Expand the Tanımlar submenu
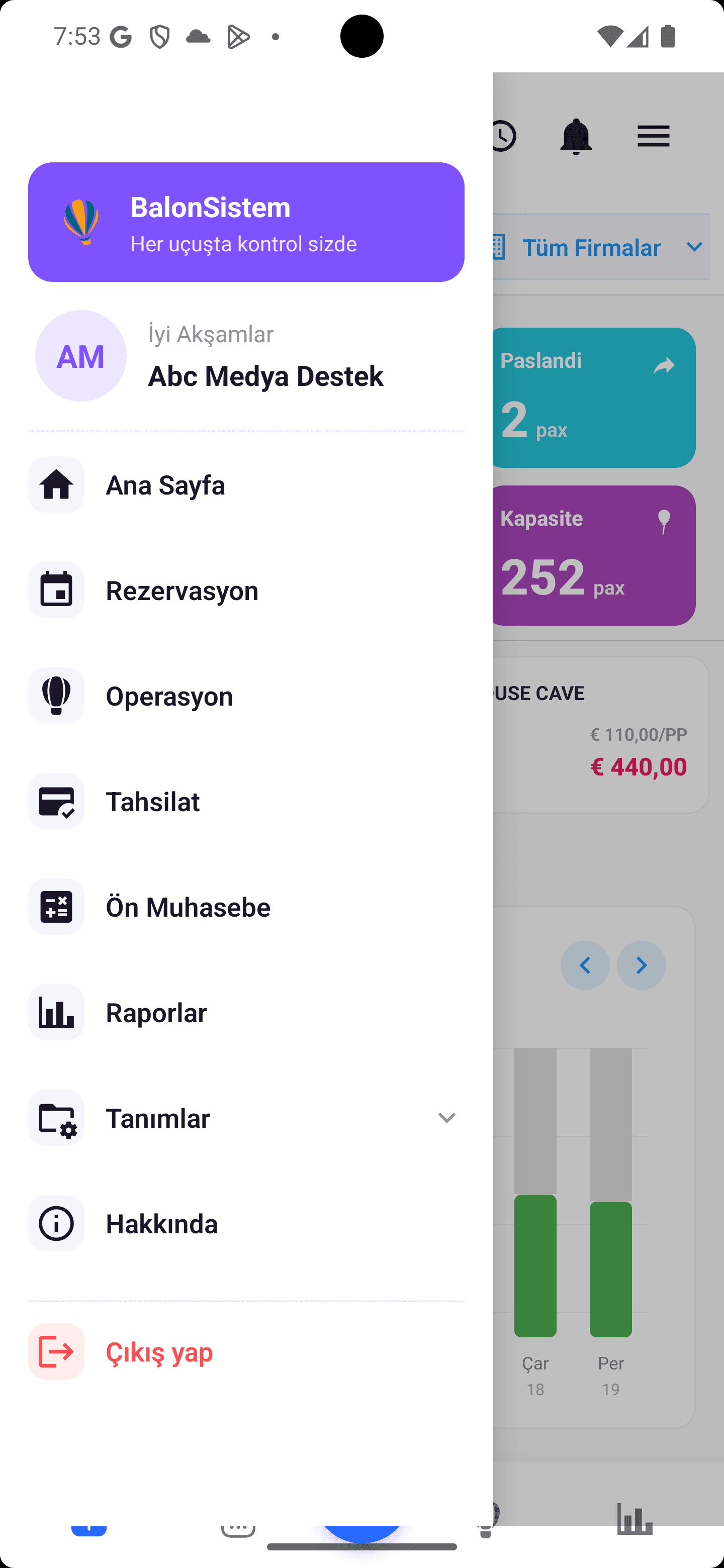 246,1118
